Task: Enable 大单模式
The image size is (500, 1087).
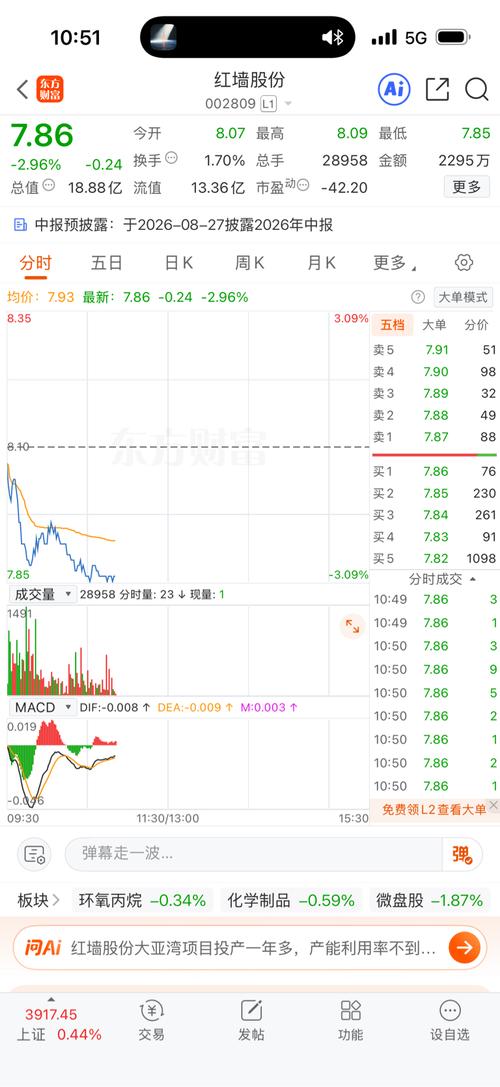Action: tap(463, 297)
